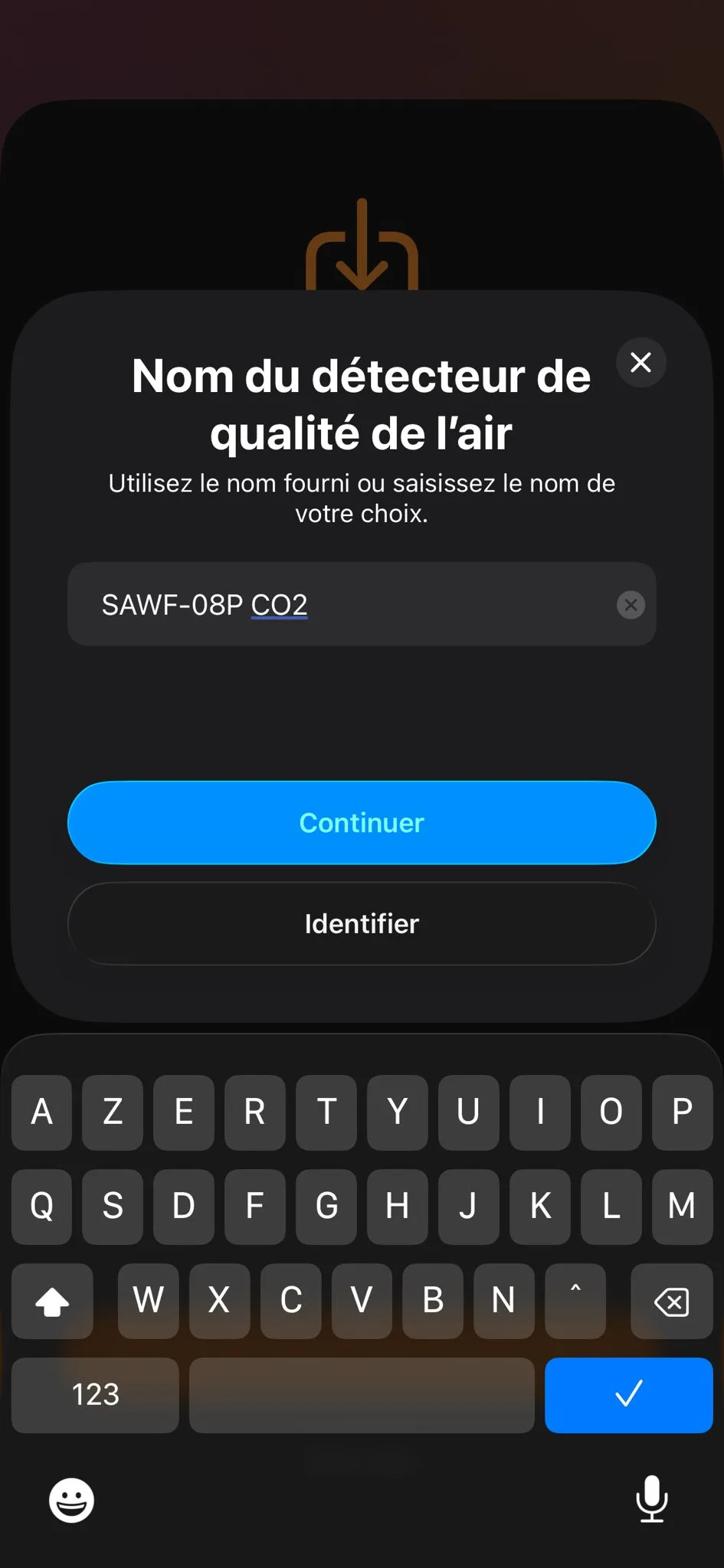Close the air quality detector naming dialog
724x1568 pixels.
tap(640, 362)
